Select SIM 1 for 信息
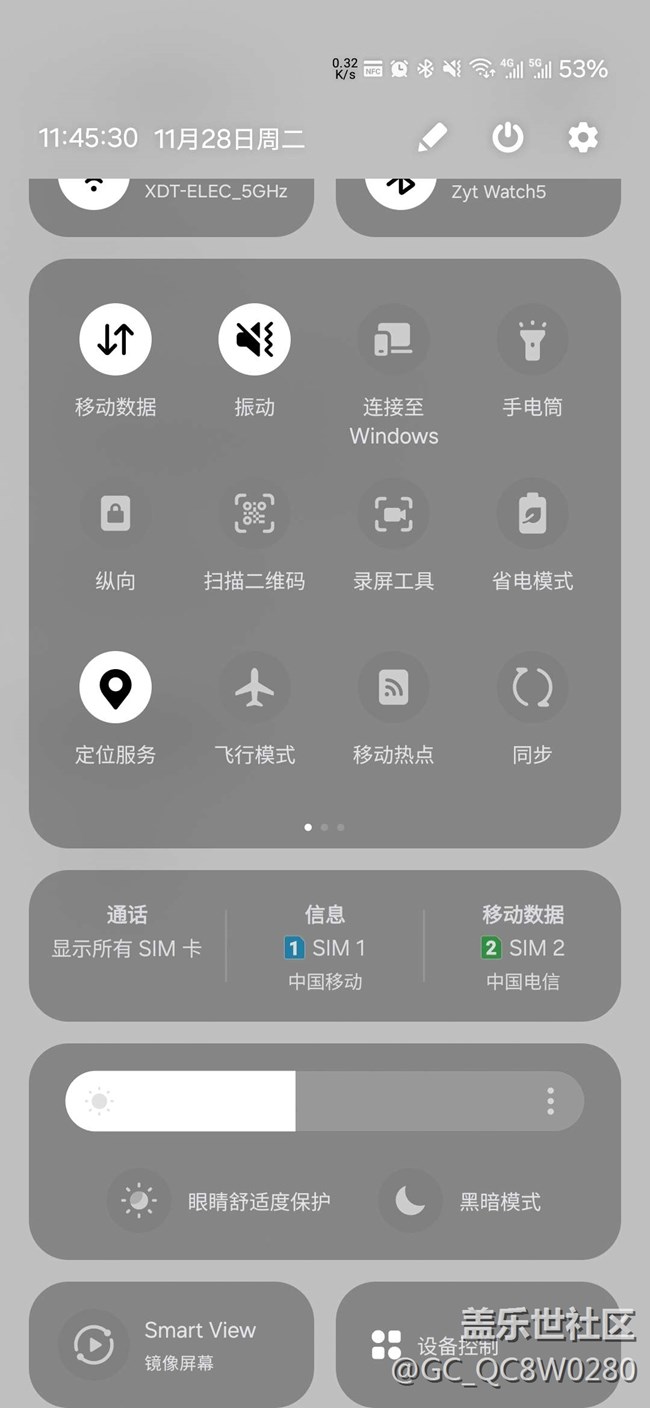The width and height of the screenshot is (650, 1408). (x=325, y=947)
